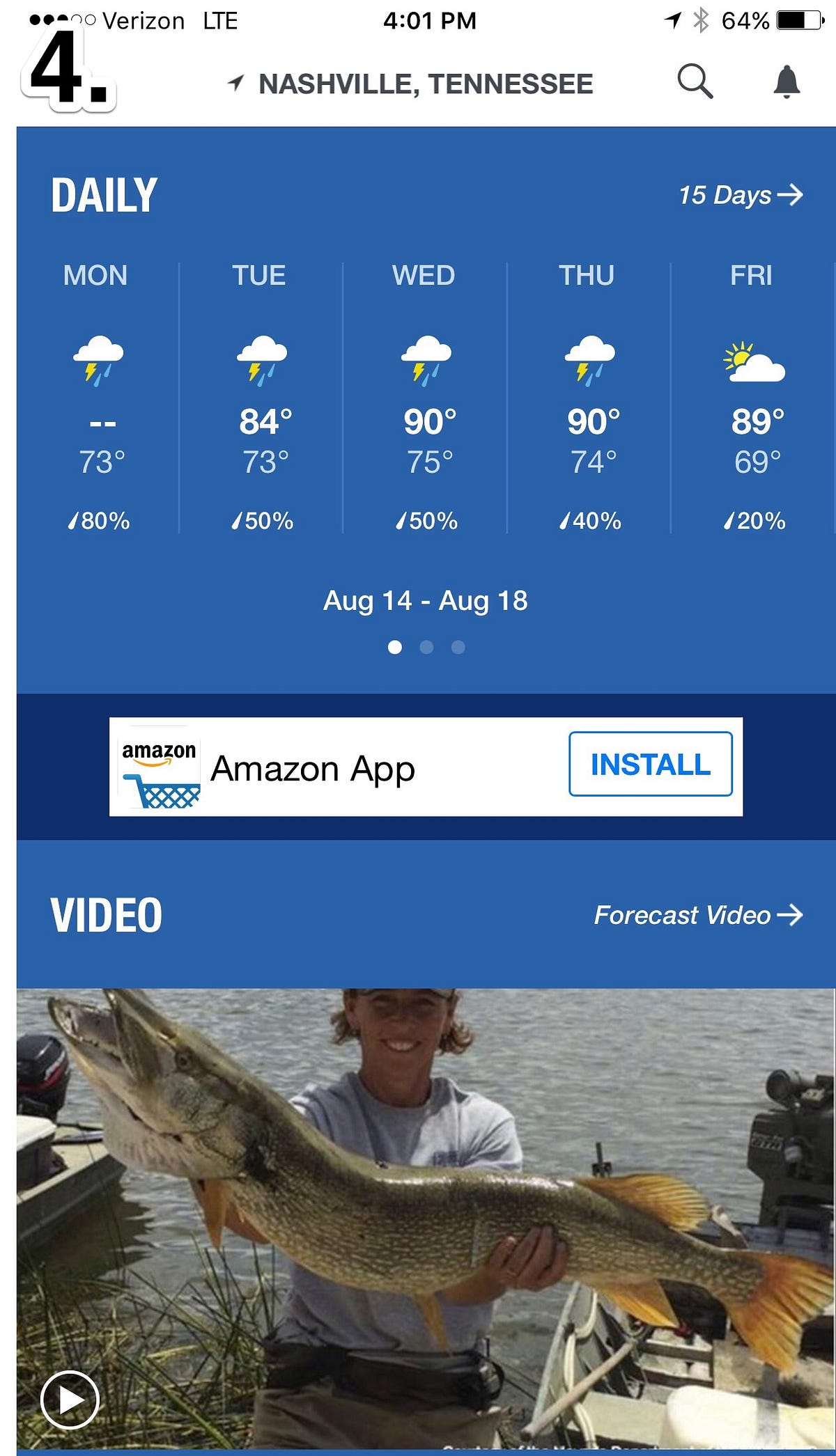Image resolution: width=836 pixels, height=1456 pixels.
Task: Select the second daily page indicator dot
Action: point(426,648)
